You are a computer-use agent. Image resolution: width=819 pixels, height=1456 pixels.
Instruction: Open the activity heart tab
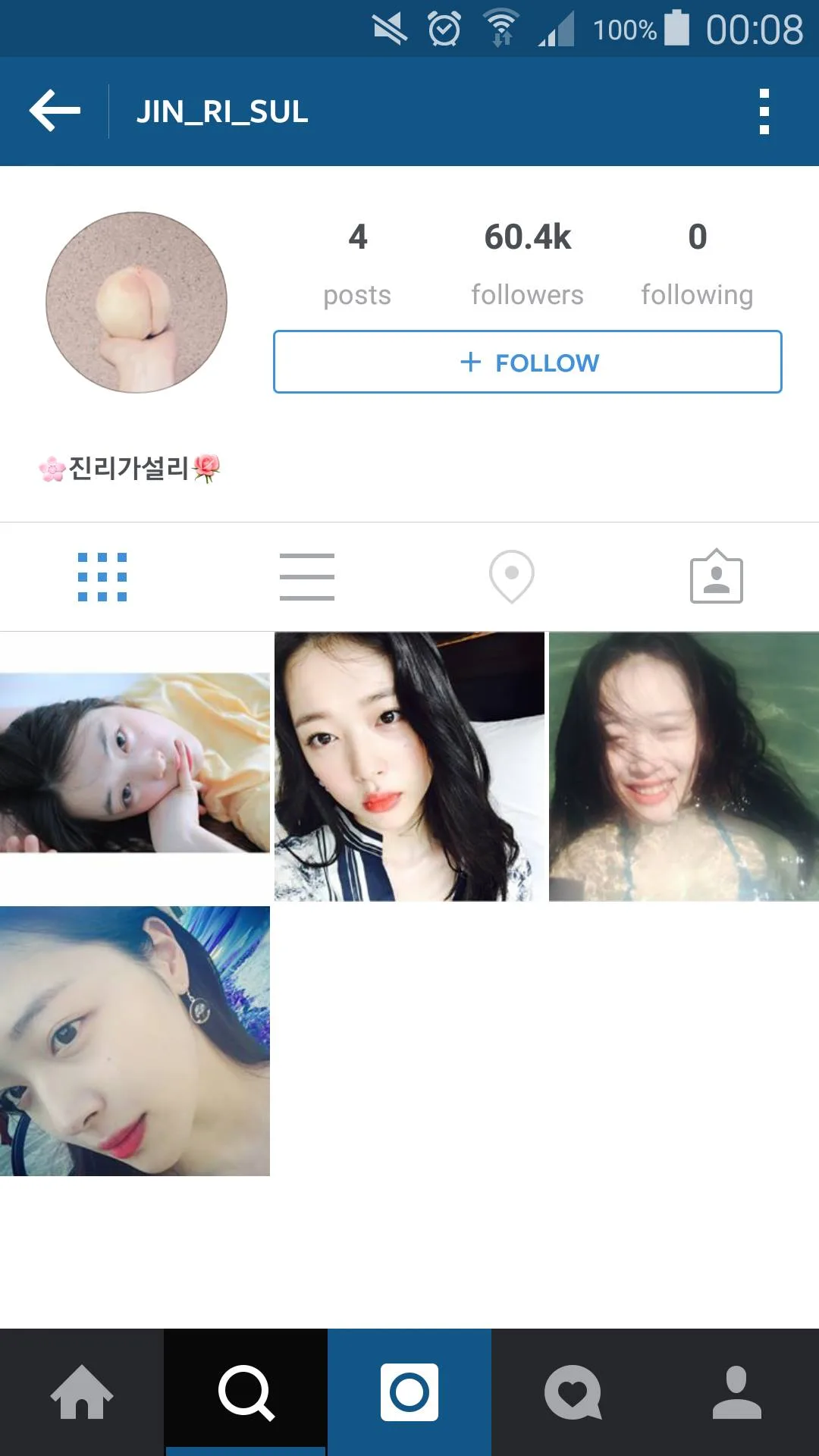tap(573, 1392)
